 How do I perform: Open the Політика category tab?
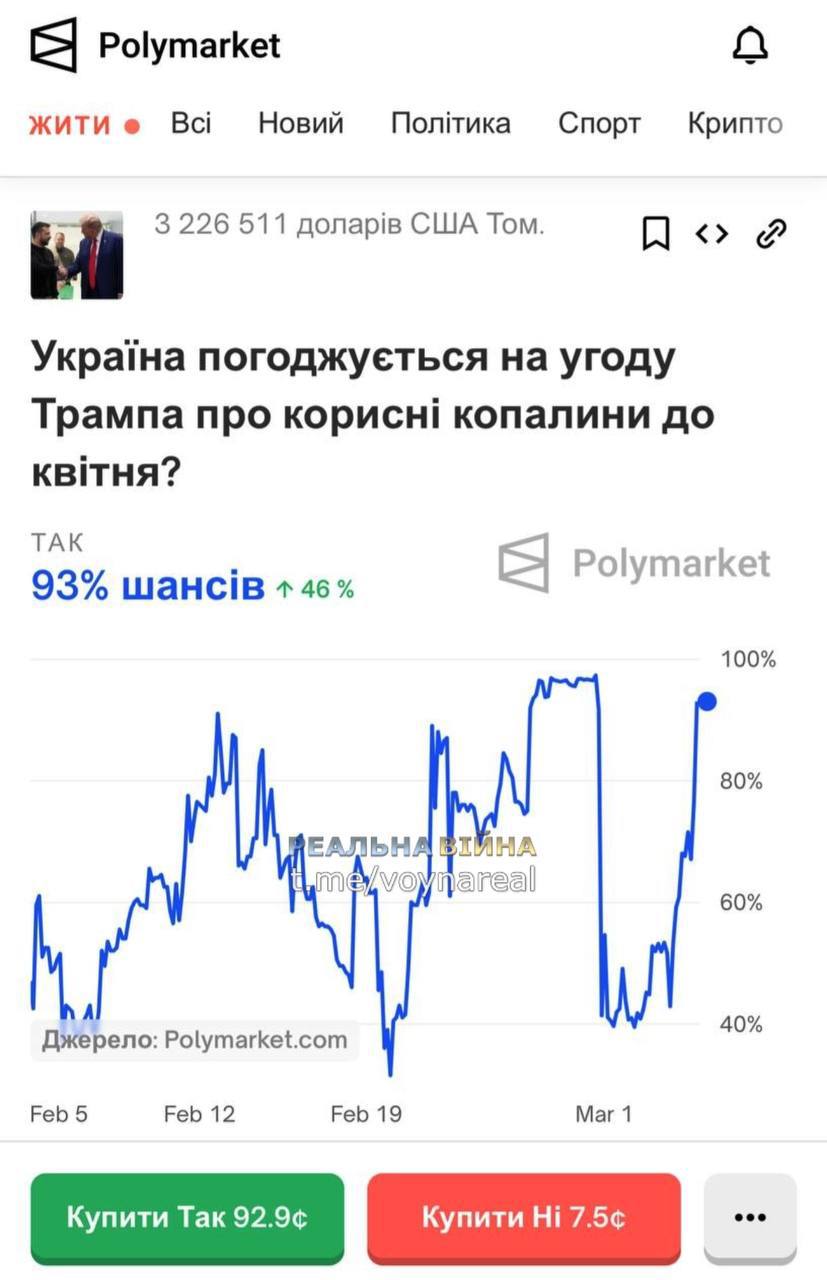point(450,123)
